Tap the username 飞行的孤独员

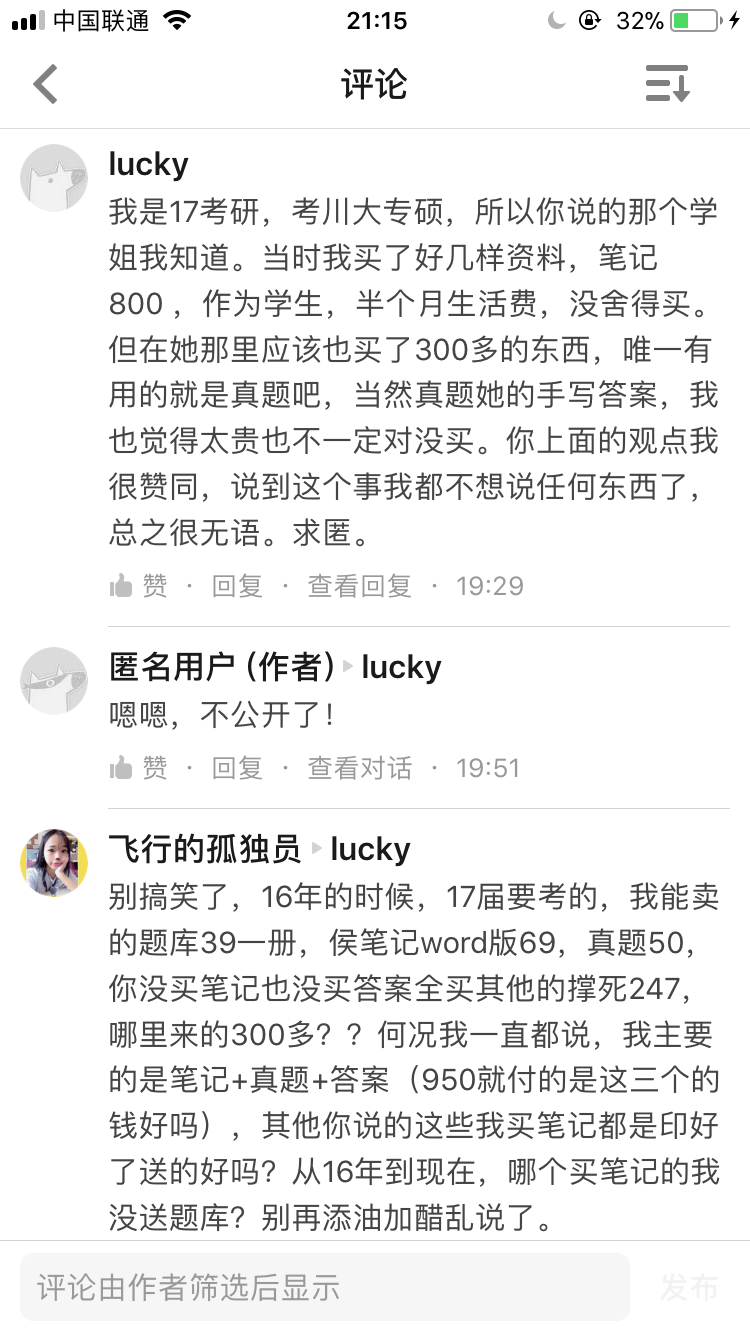205,849
